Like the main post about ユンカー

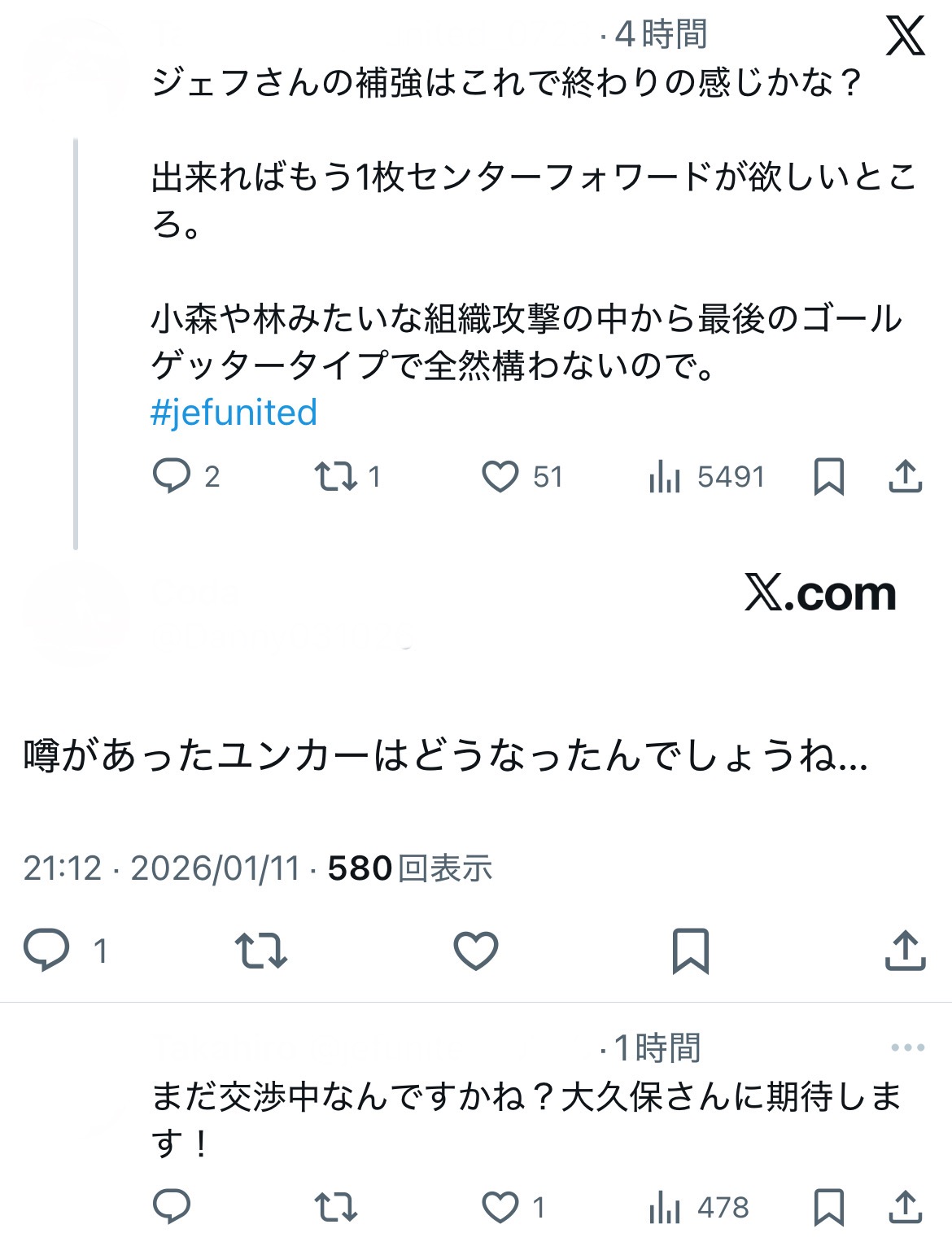point(475,950)
